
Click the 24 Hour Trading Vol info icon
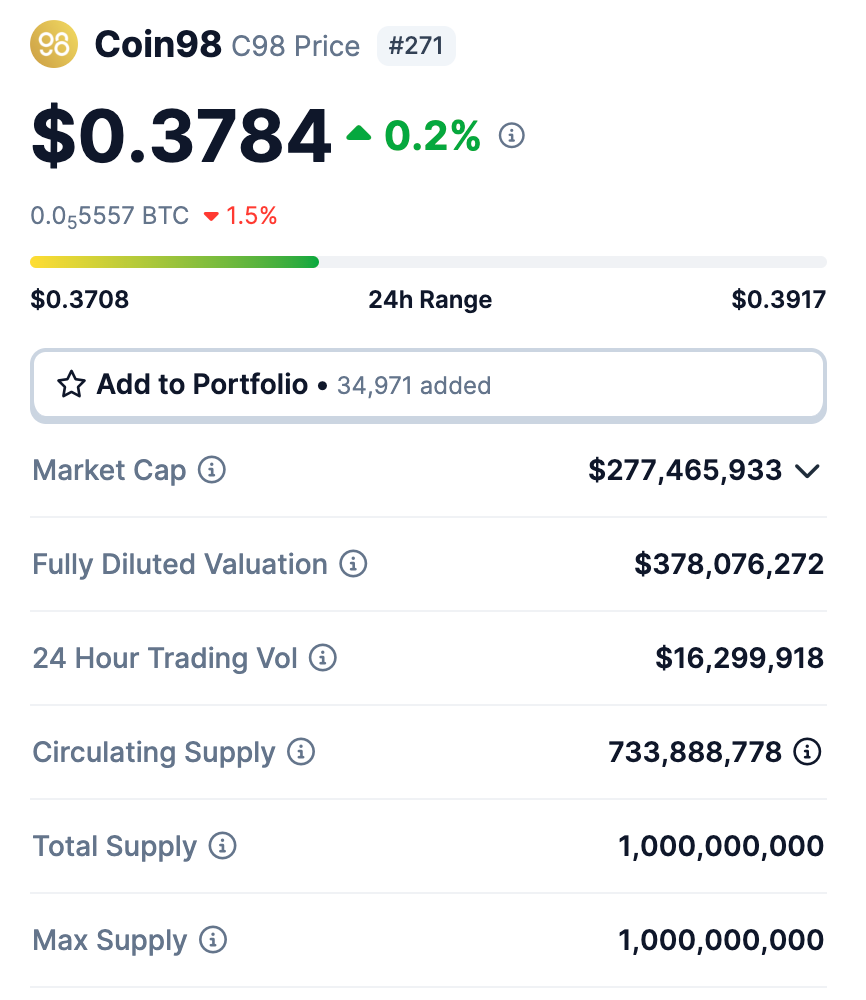point(324,658)
